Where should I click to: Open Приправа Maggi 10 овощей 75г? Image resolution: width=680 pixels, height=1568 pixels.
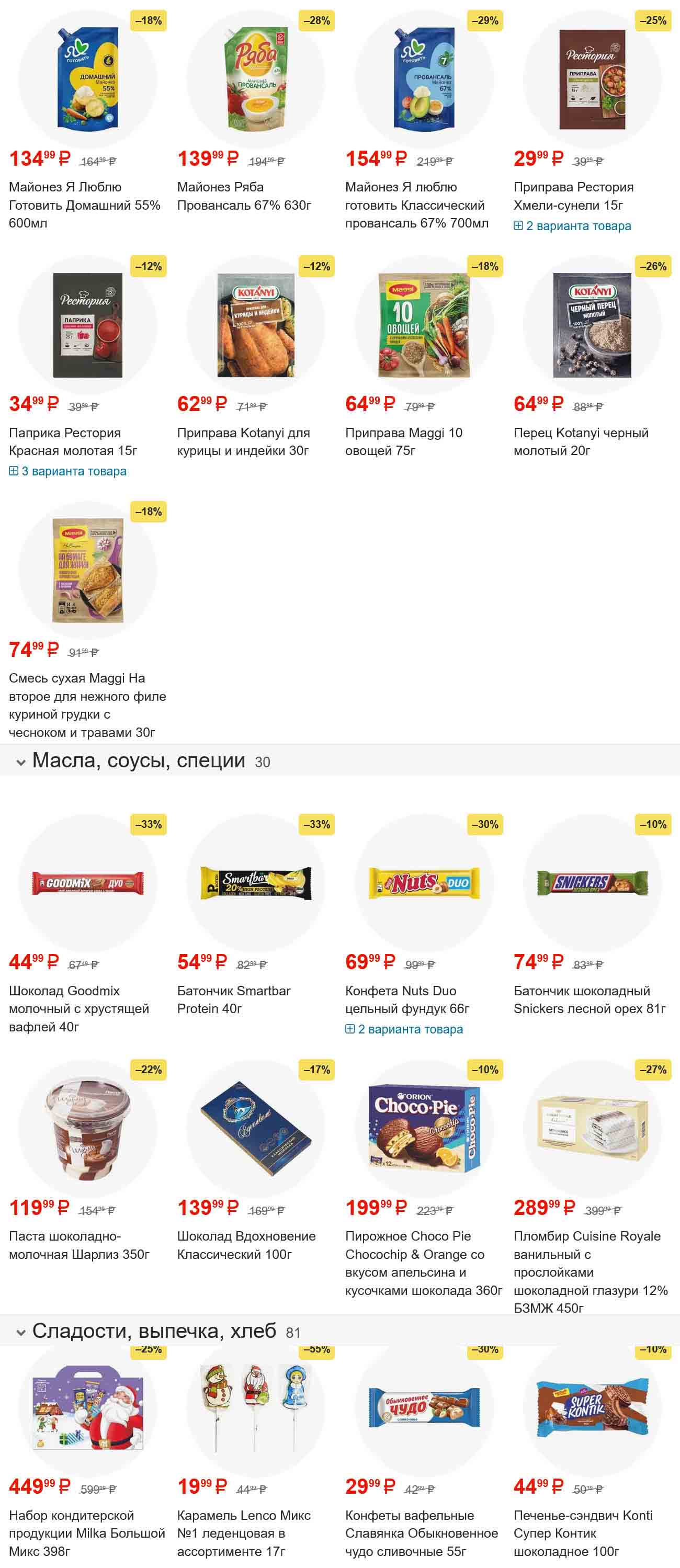coord(403,441)
